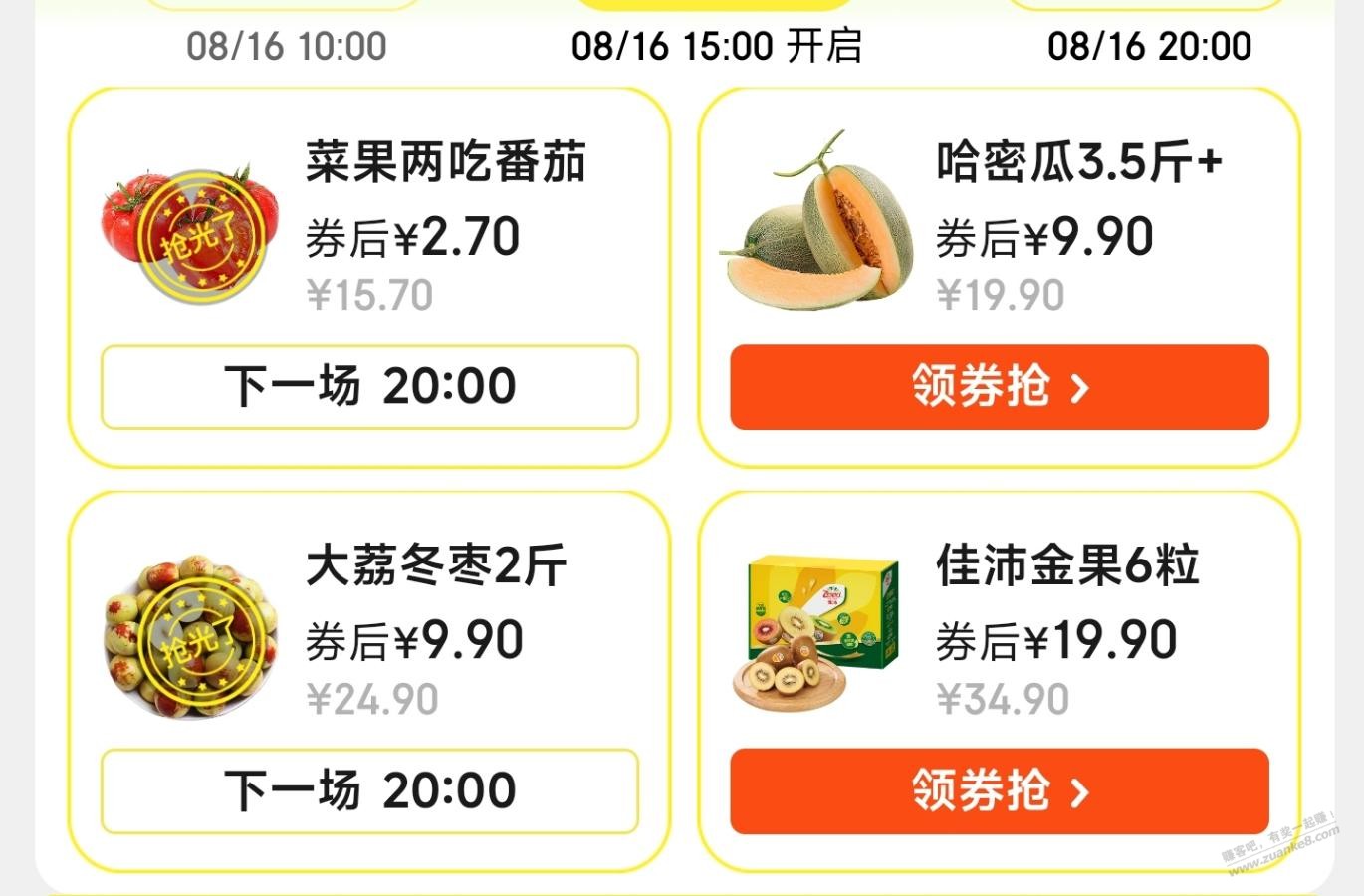
Task: Claim coupon for 佳沛金果6粒
Action: coord(999,791)
